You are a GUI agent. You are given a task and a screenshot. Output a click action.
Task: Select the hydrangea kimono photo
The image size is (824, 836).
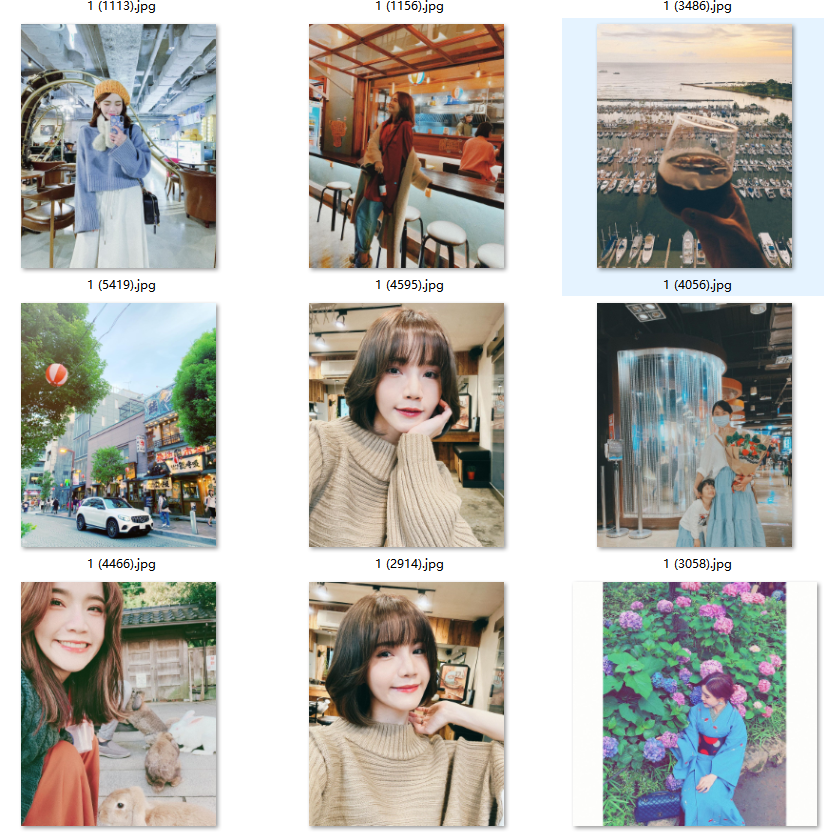694,704
